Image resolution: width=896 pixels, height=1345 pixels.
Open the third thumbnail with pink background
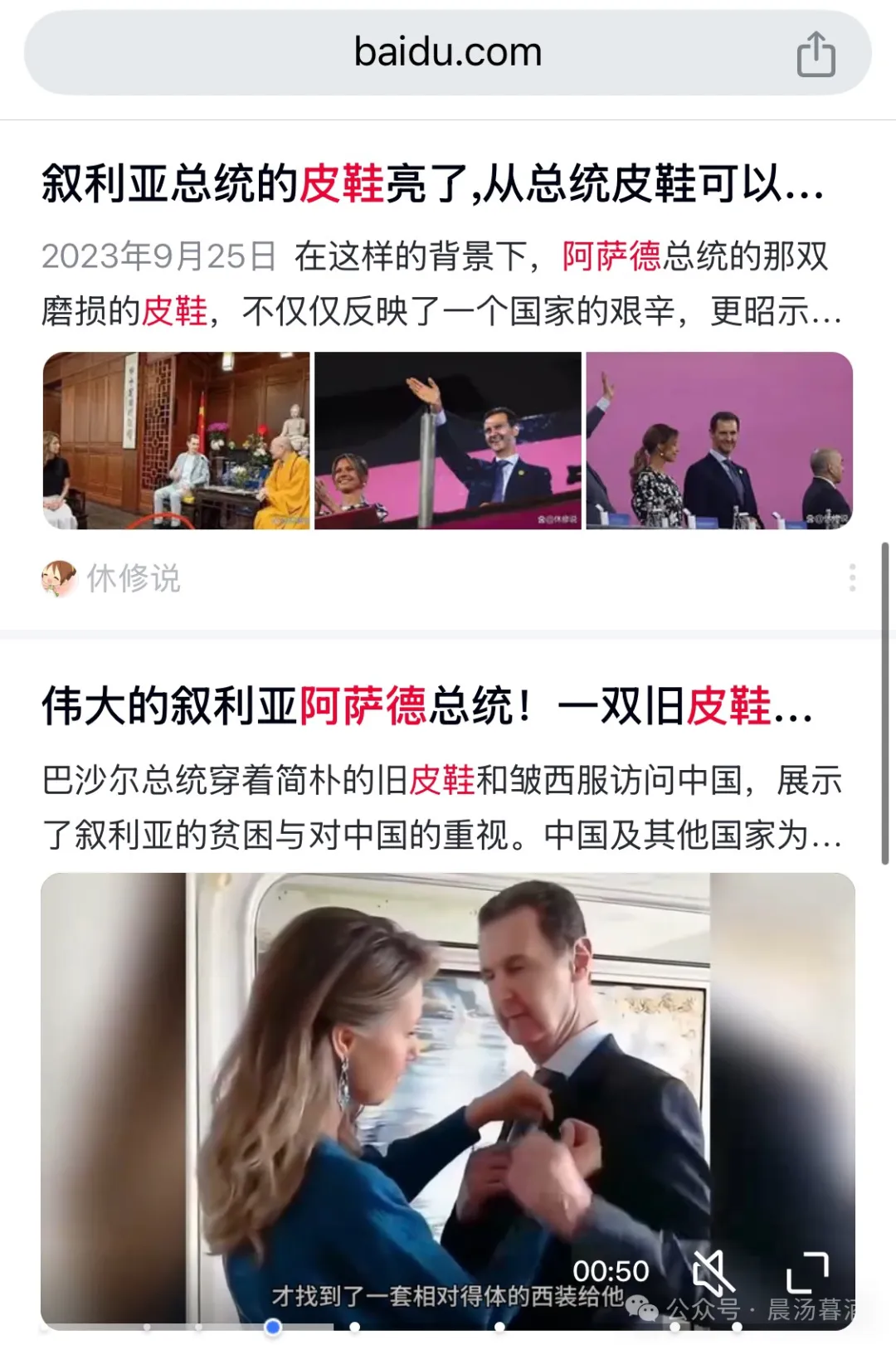[x=719, y=441]
